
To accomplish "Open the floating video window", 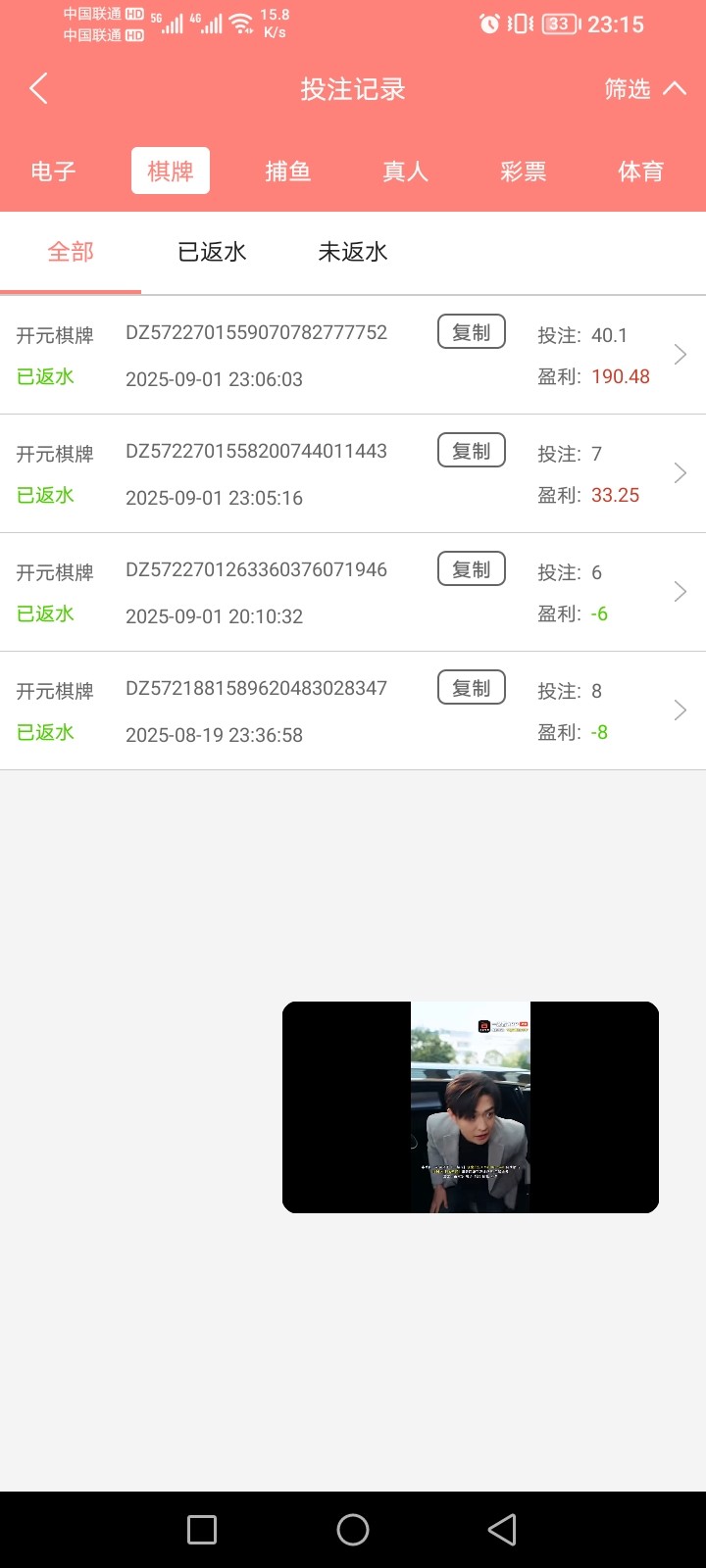I will tap(471, 1107).
